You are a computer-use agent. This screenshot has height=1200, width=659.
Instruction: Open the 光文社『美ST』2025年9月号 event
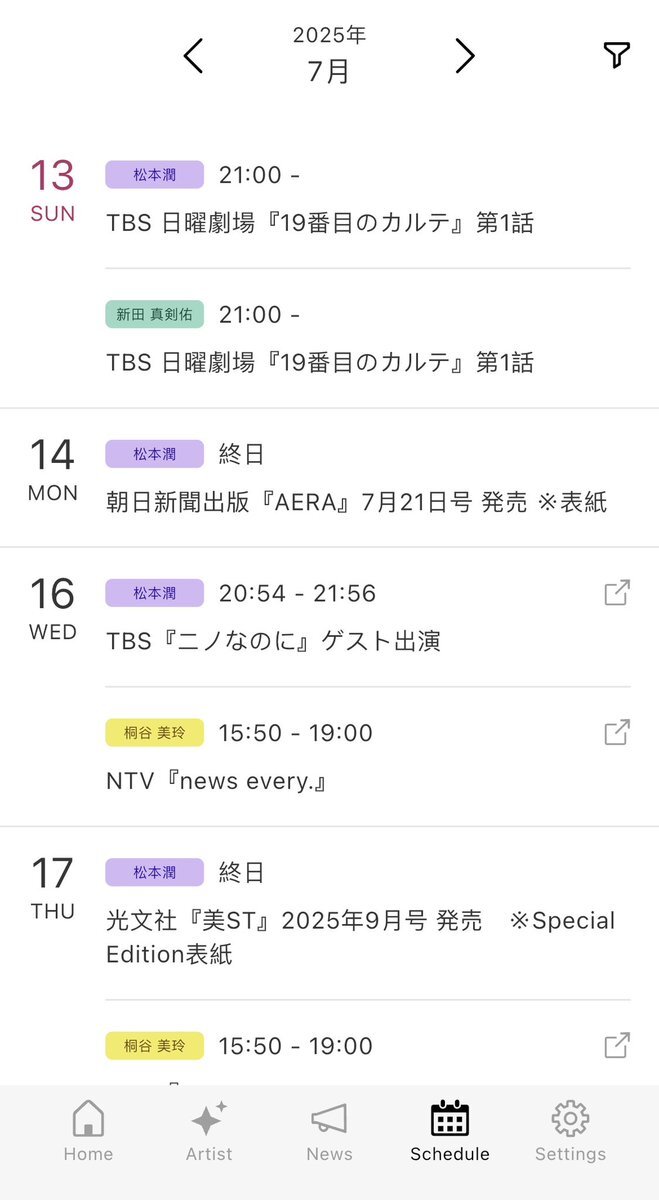[x=368, y=913]
